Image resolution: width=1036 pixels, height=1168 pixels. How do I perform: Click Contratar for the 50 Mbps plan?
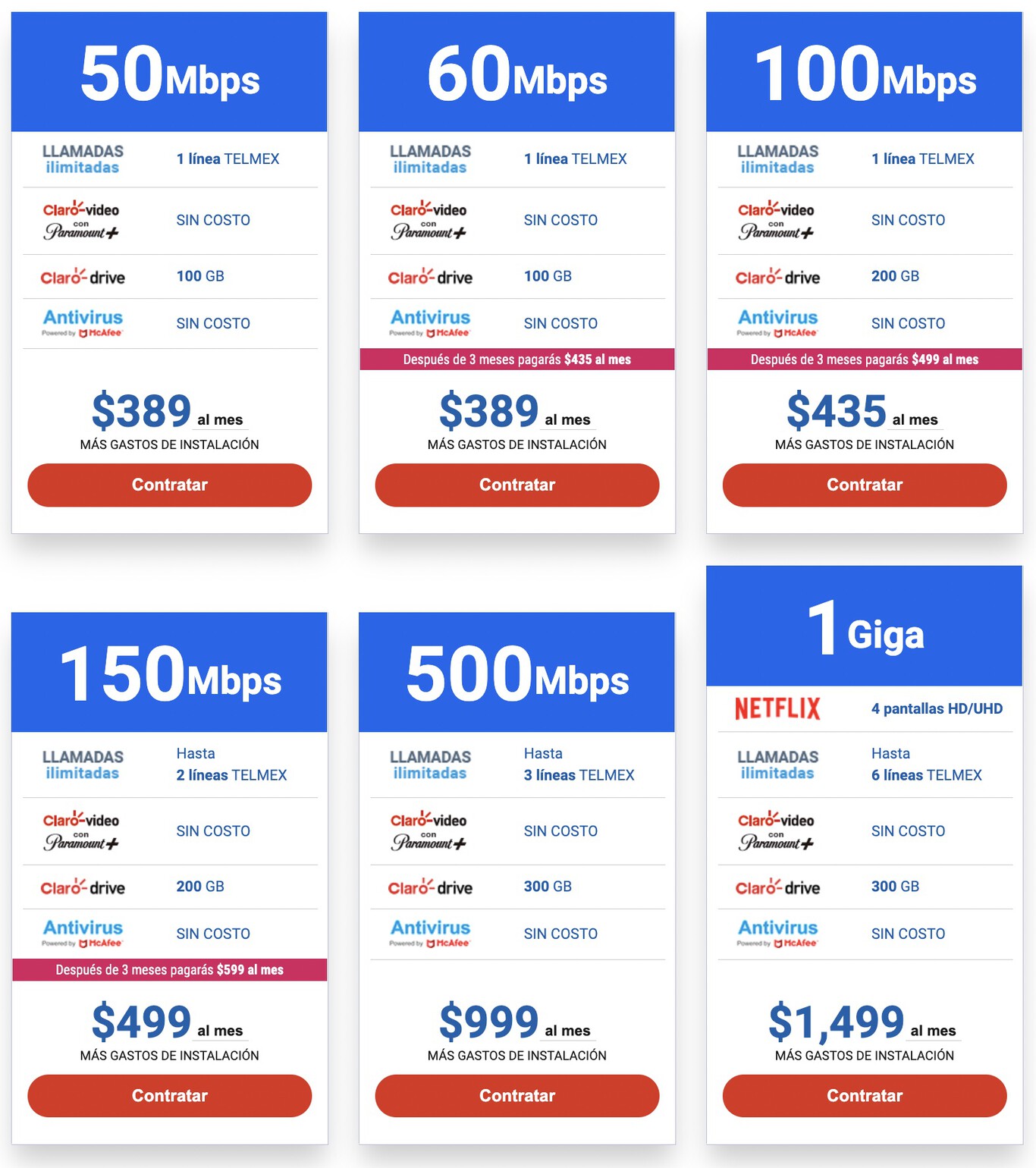(168, 485)
